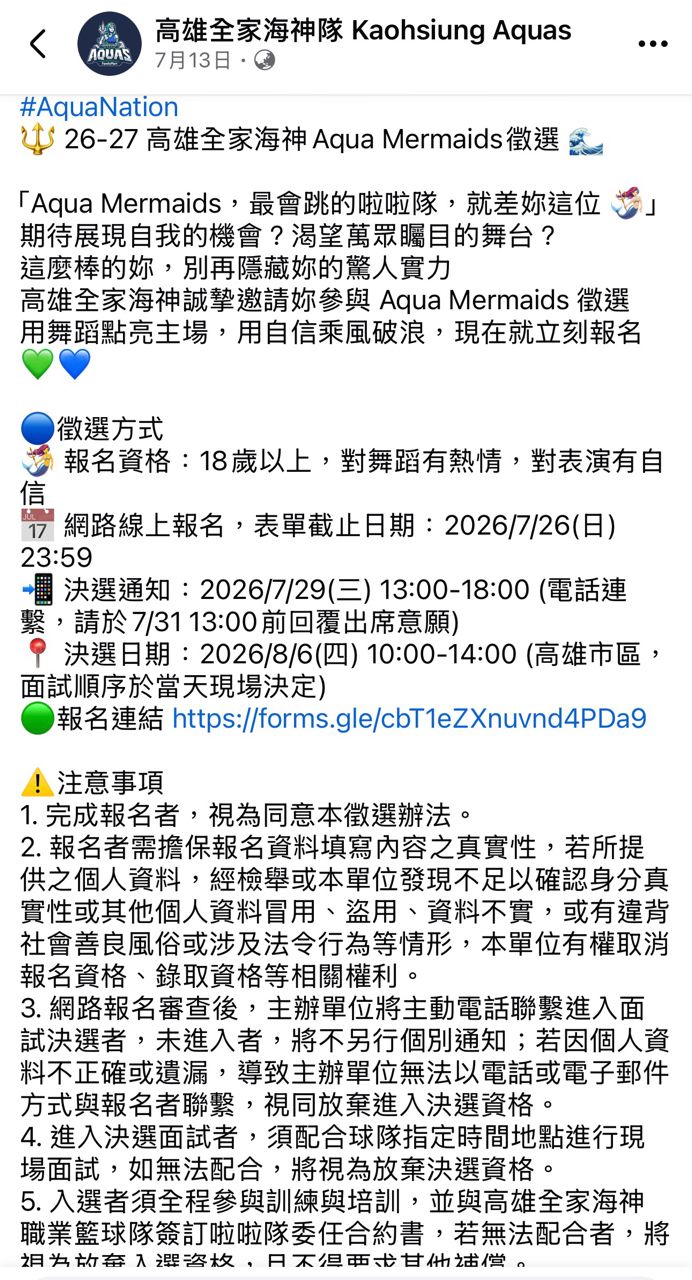Screen dimensions: 692x1280
Task: Open the Kaohsiung Aquas profile picture
Action: (109, 44)
